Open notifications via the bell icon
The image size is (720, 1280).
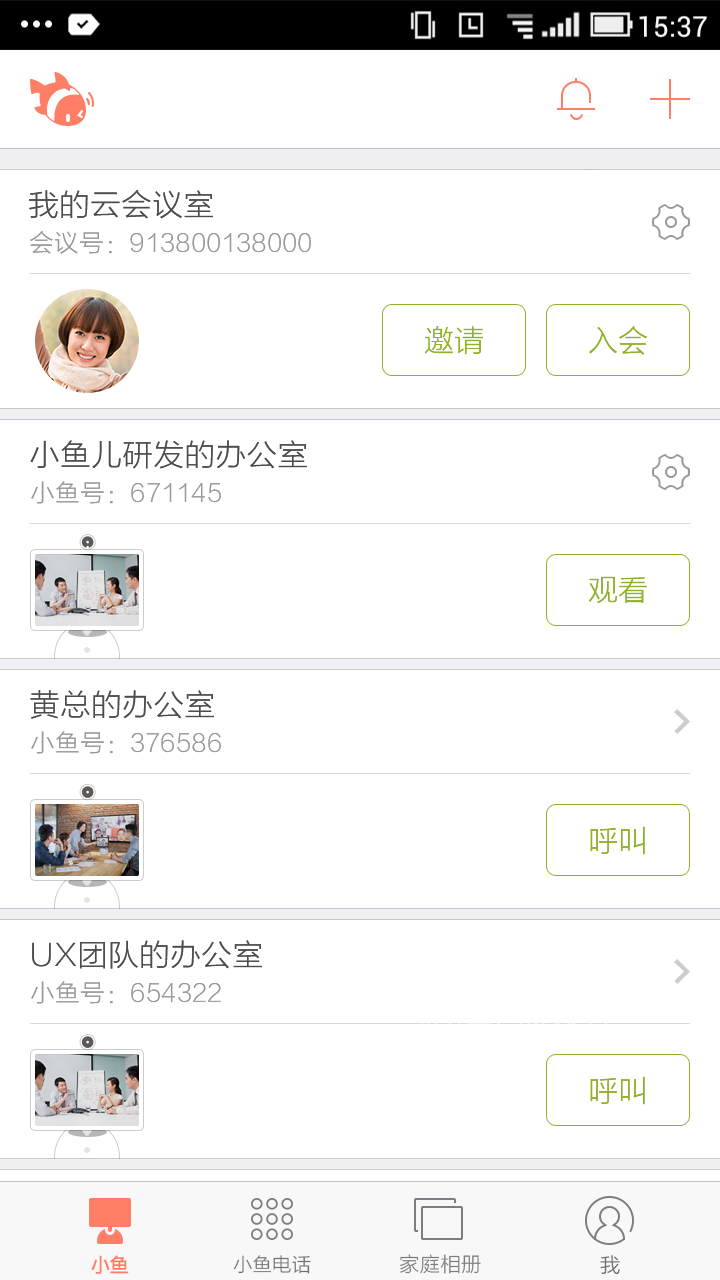tap(574, 99)
